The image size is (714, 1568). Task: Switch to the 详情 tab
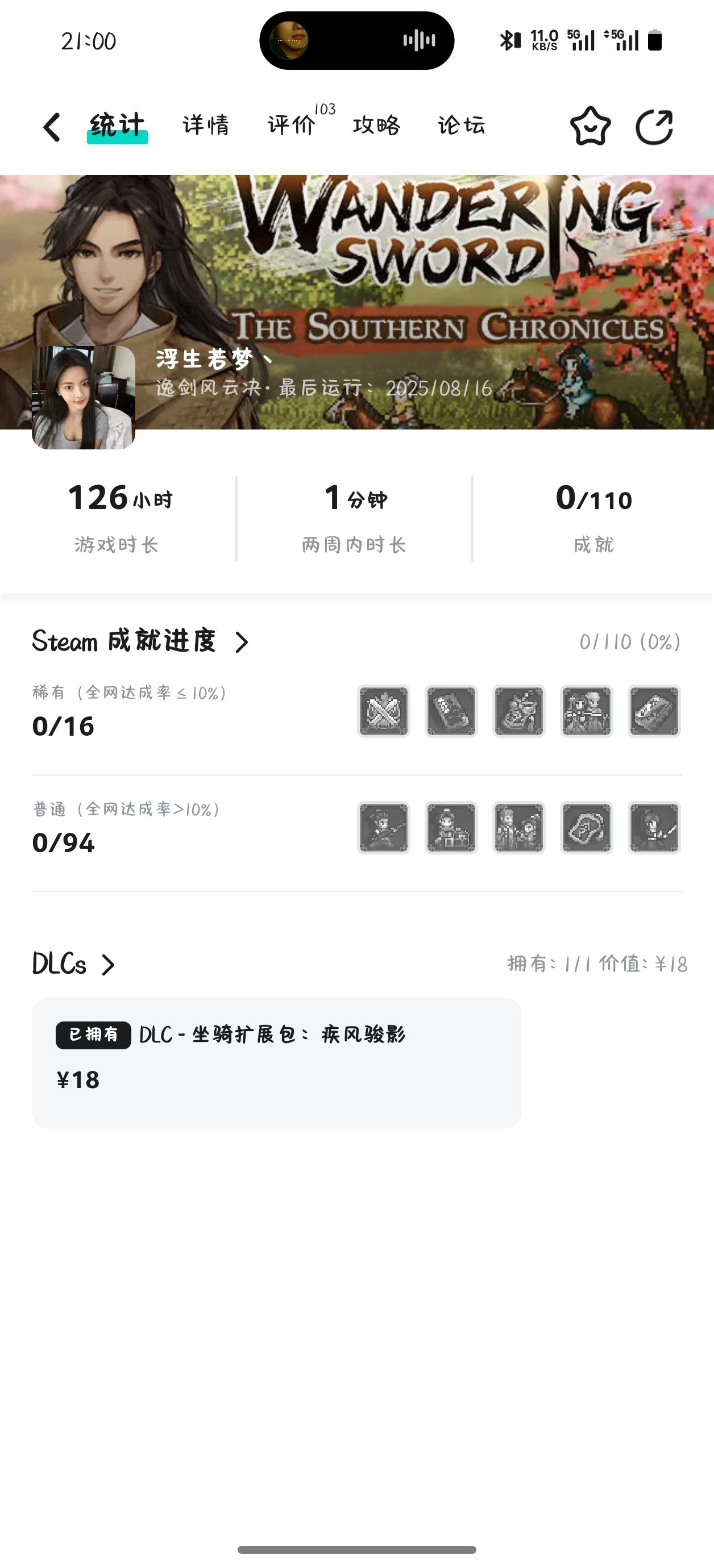pyautogui.click(x=206, y=126)
